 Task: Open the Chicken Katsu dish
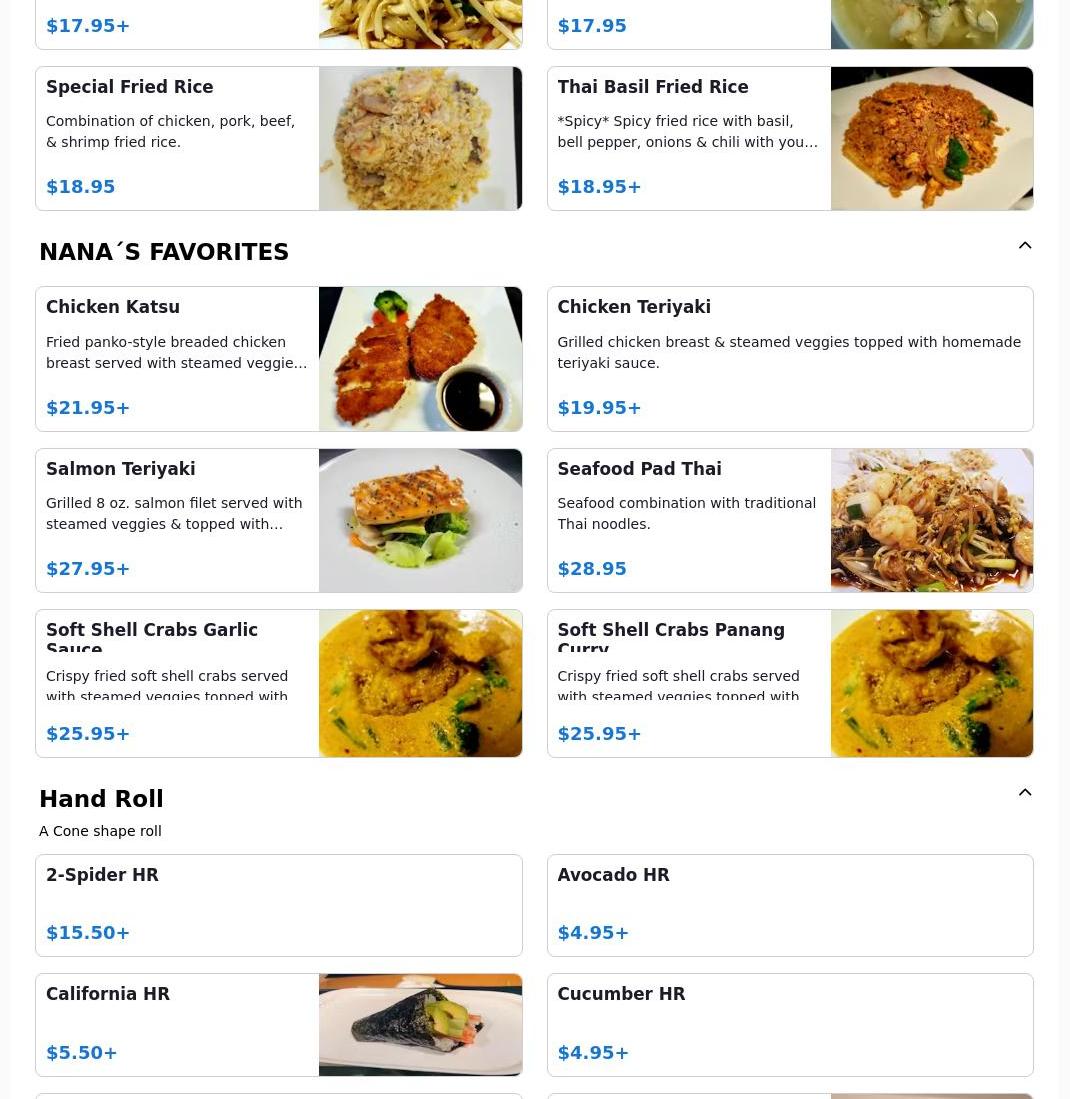(278, 359)
